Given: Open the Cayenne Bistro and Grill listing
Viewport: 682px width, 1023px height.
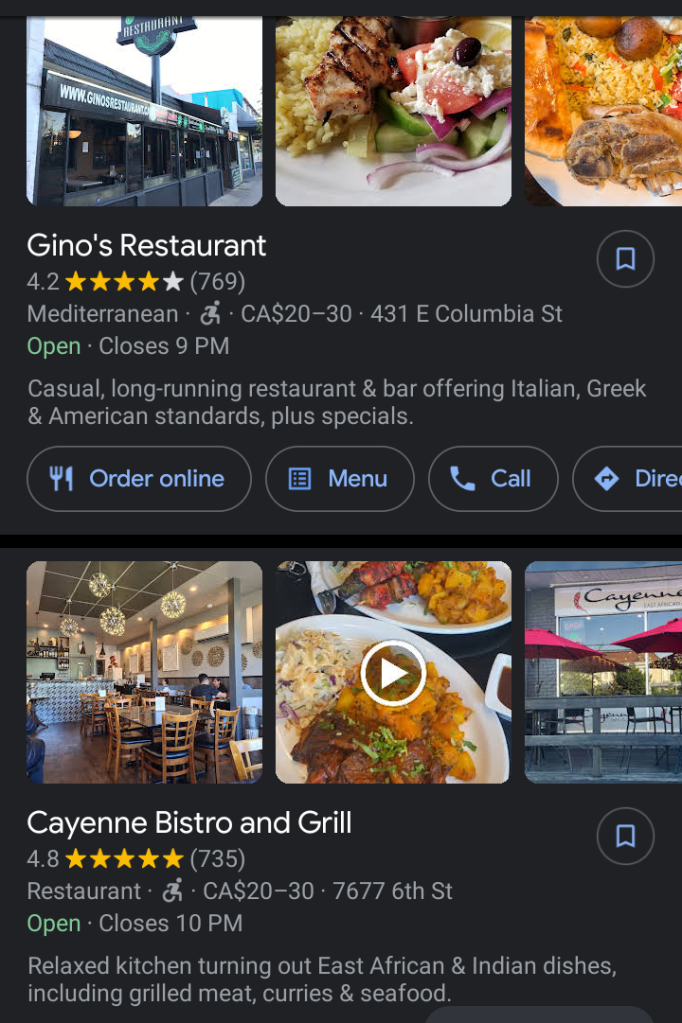Looking at the screenshot, I should 189,823.
